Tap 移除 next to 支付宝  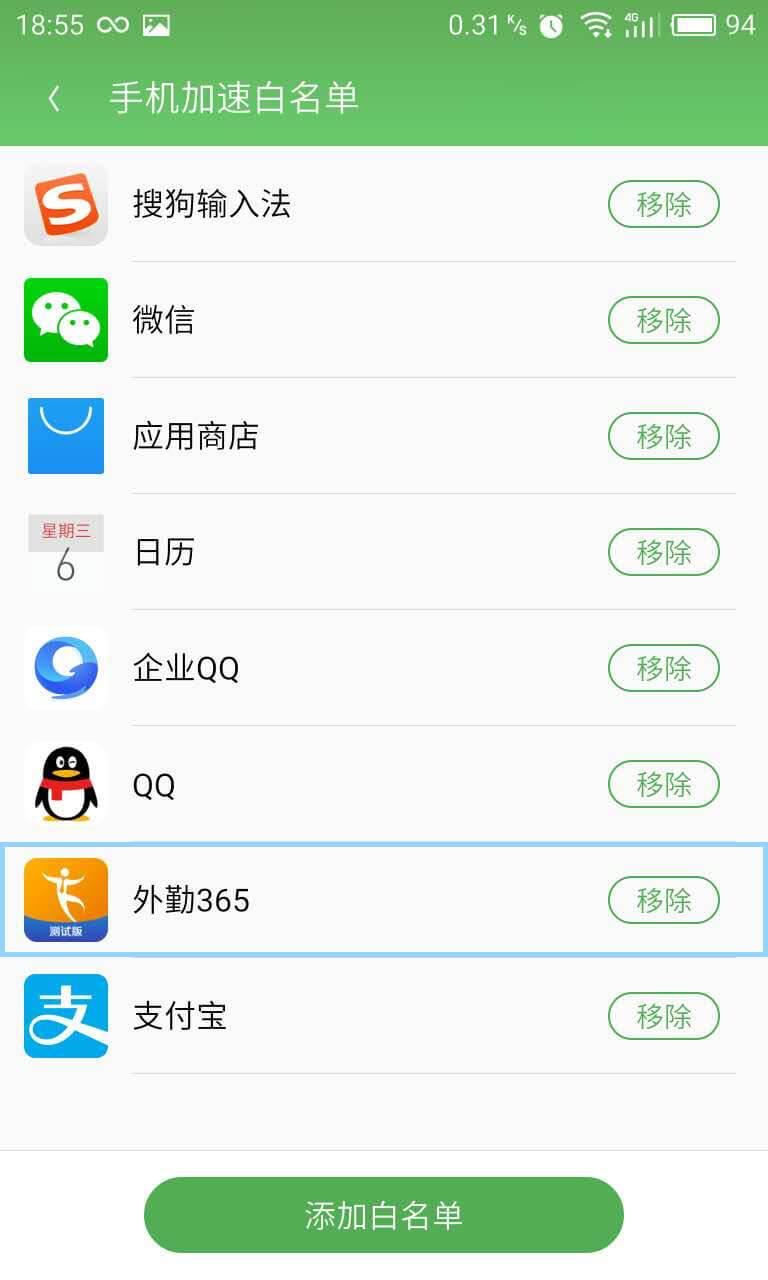663,1017
